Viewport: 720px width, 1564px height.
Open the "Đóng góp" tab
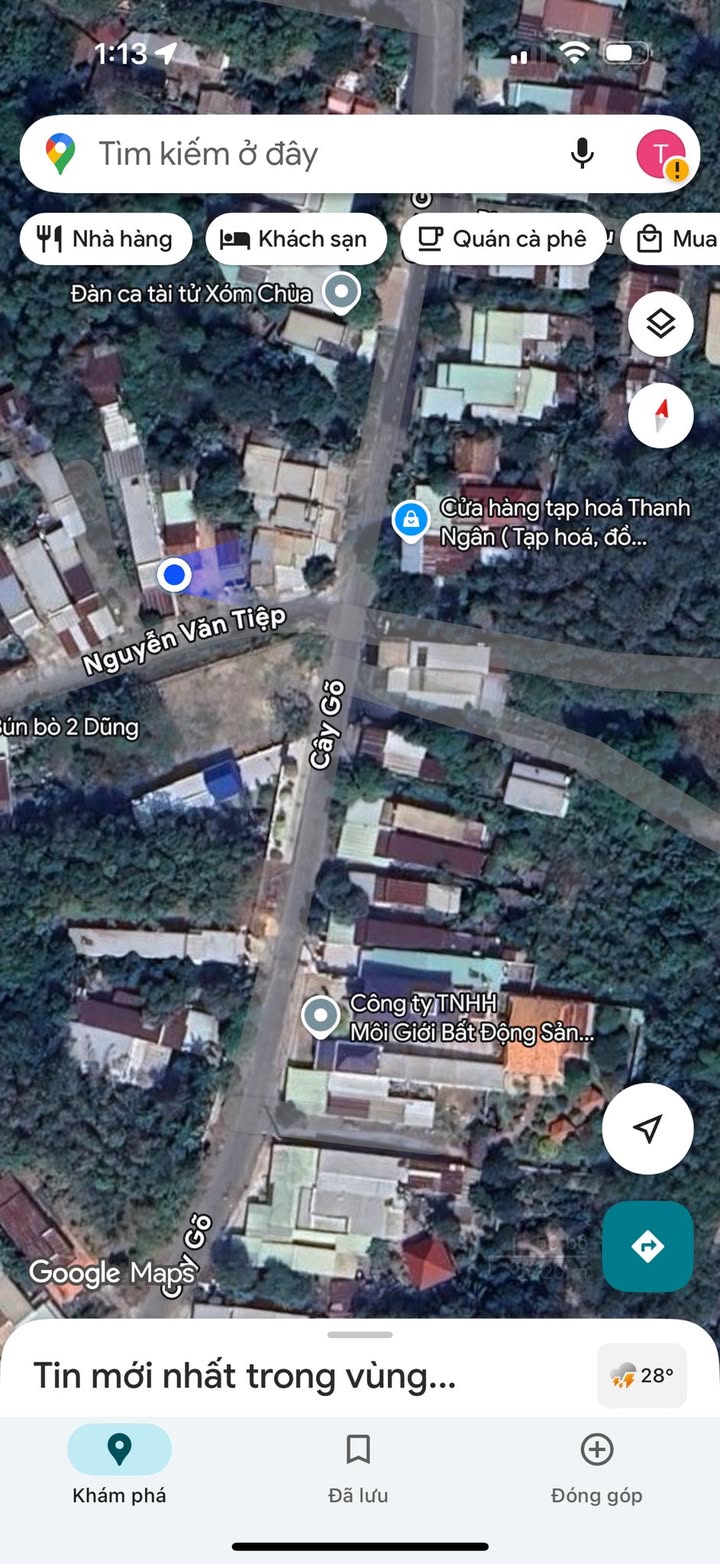[x=596, y=1465]
